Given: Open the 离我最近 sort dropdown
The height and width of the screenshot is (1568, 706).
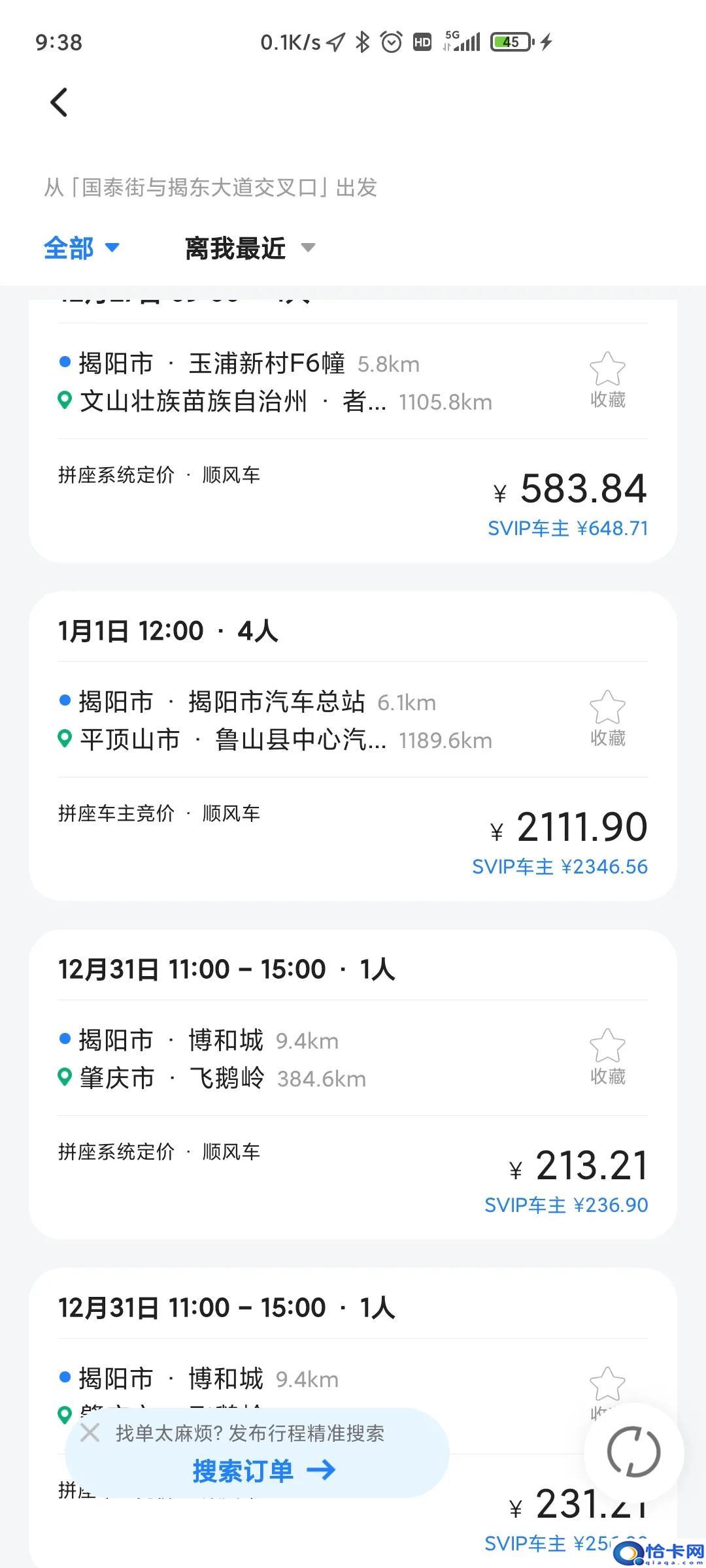Looking at the screenshot, I should tap(250, 248).
